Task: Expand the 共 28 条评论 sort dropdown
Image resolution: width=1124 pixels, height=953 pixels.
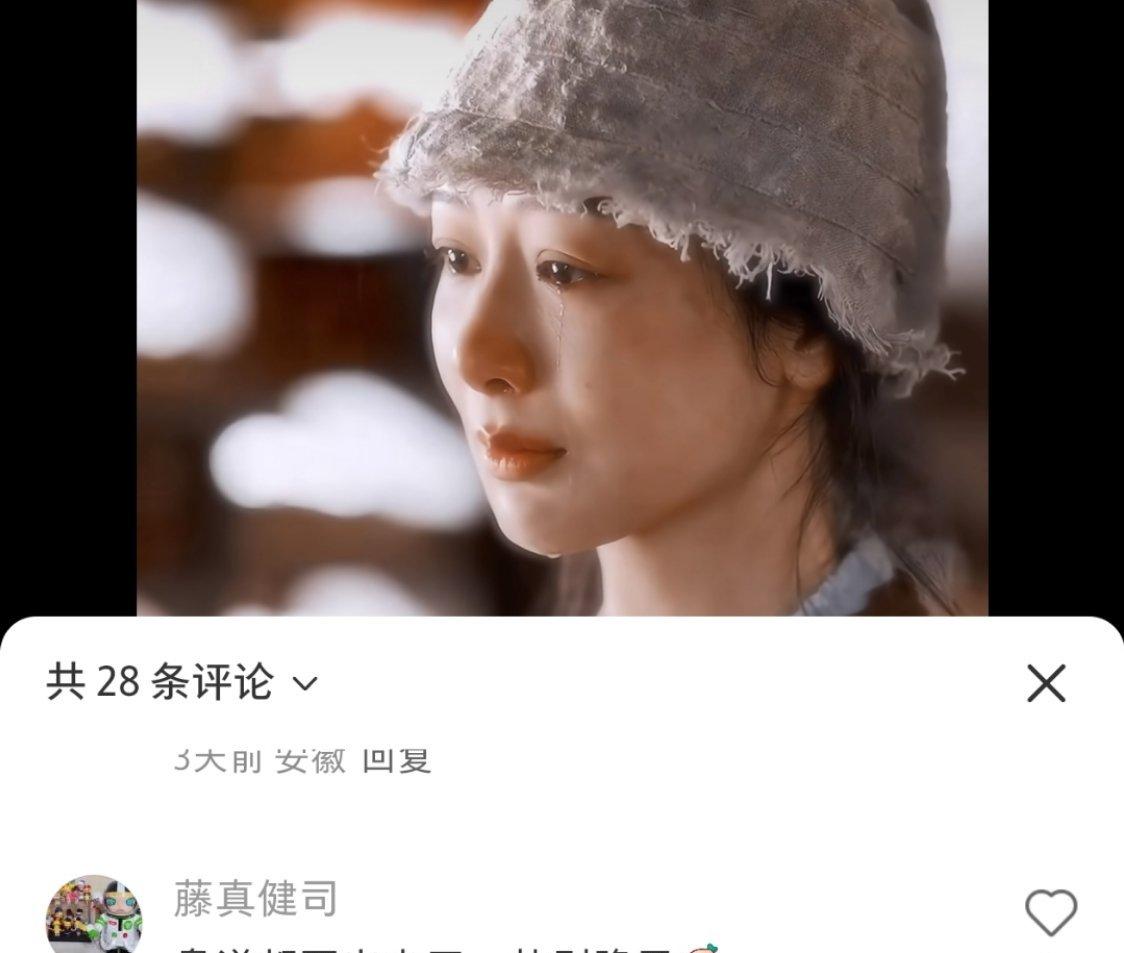Action: (304, 684)
